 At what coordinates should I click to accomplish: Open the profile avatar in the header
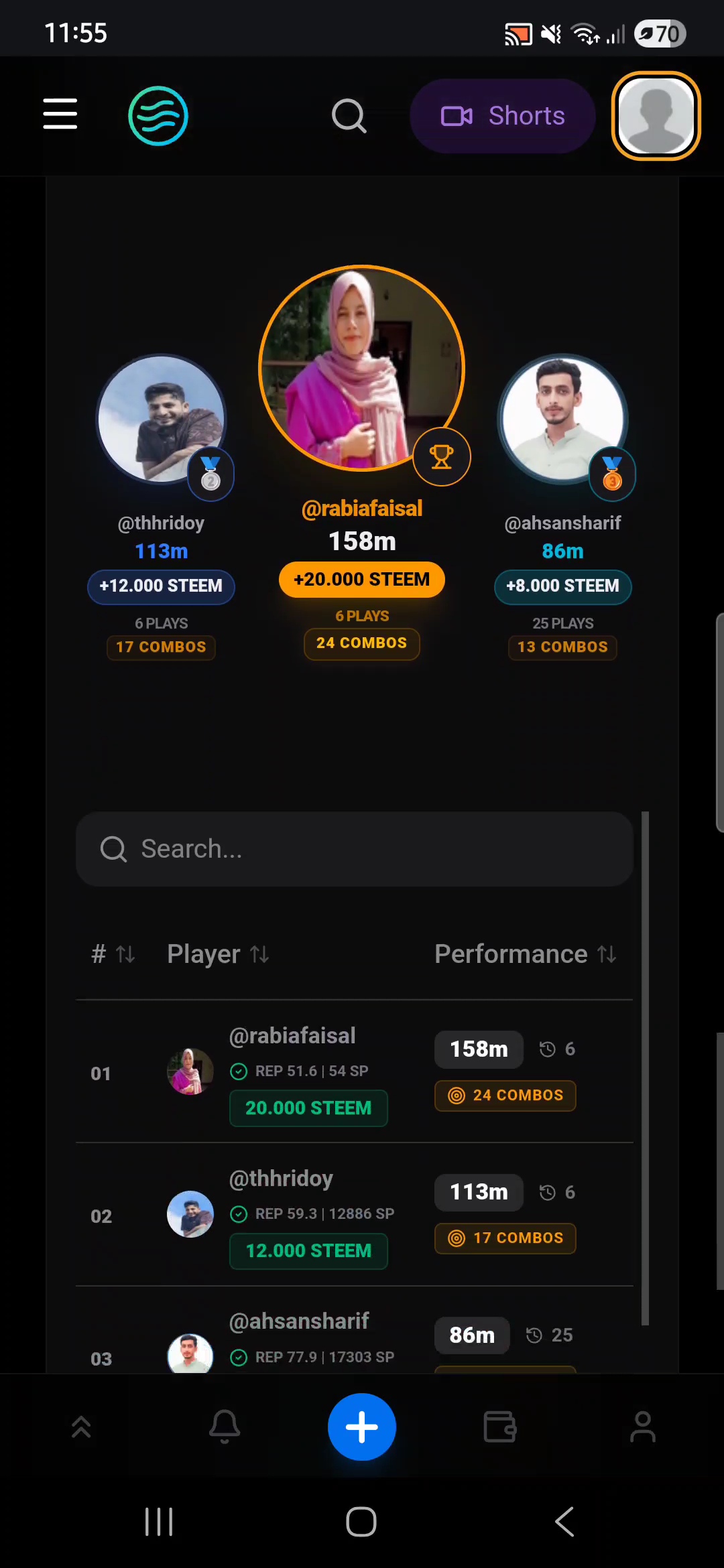click(656, 116)
